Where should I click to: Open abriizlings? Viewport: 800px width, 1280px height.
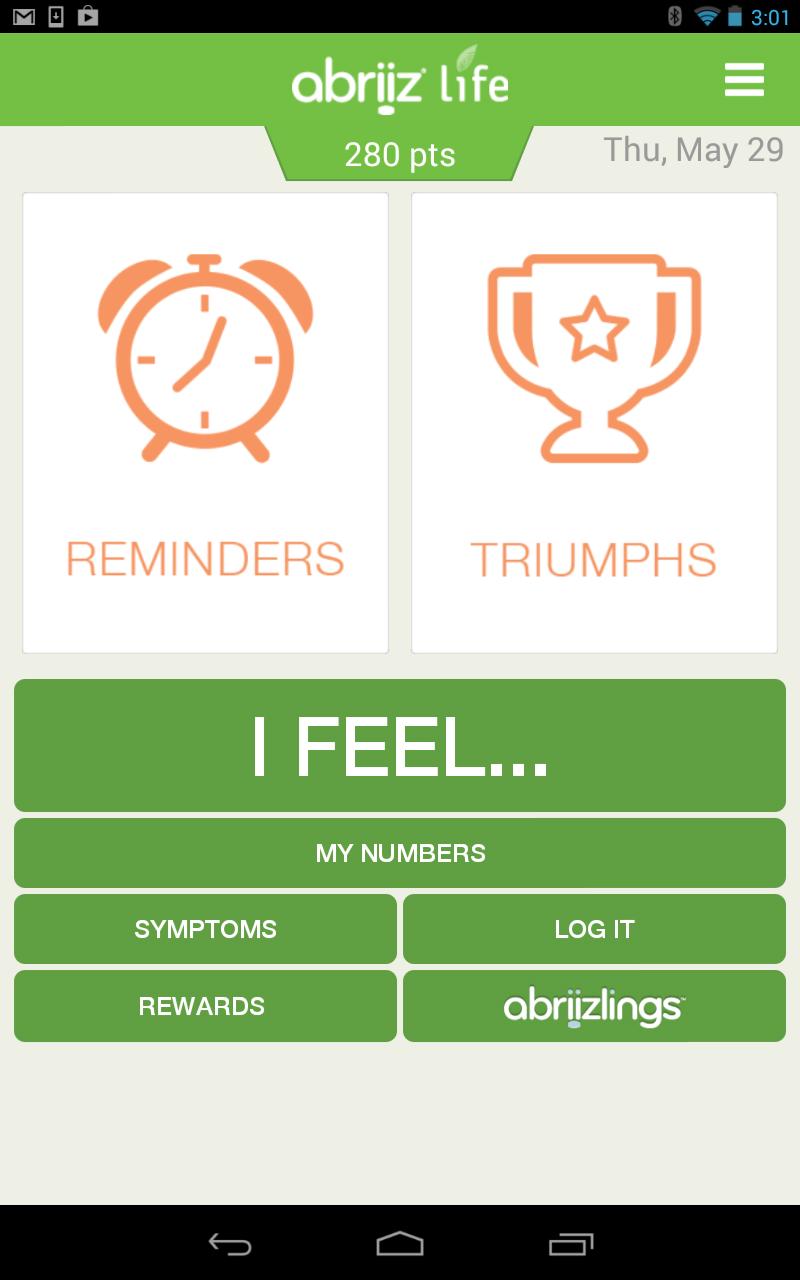[x=594, y=1006]
